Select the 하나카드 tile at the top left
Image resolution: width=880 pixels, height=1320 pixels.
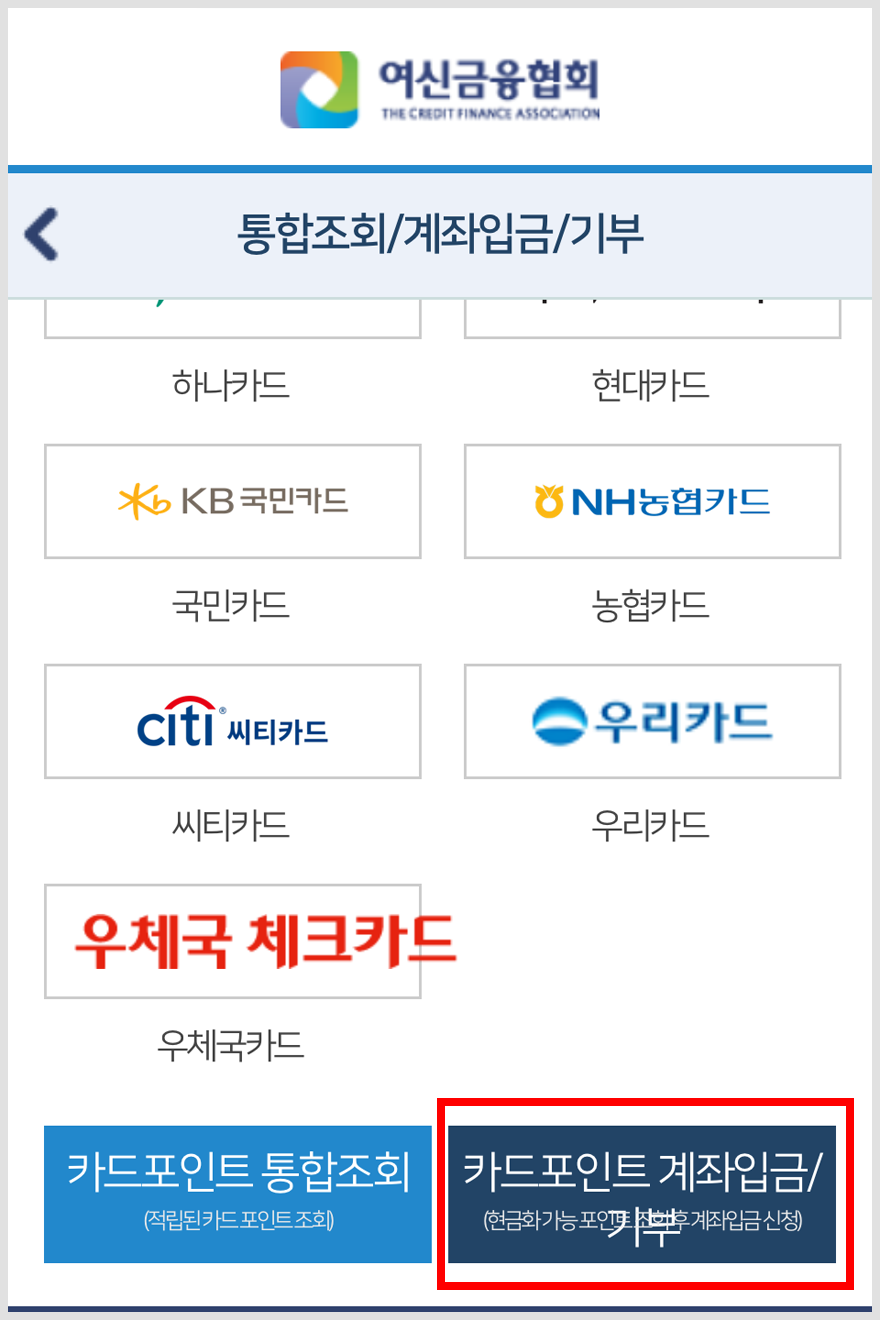232,310
